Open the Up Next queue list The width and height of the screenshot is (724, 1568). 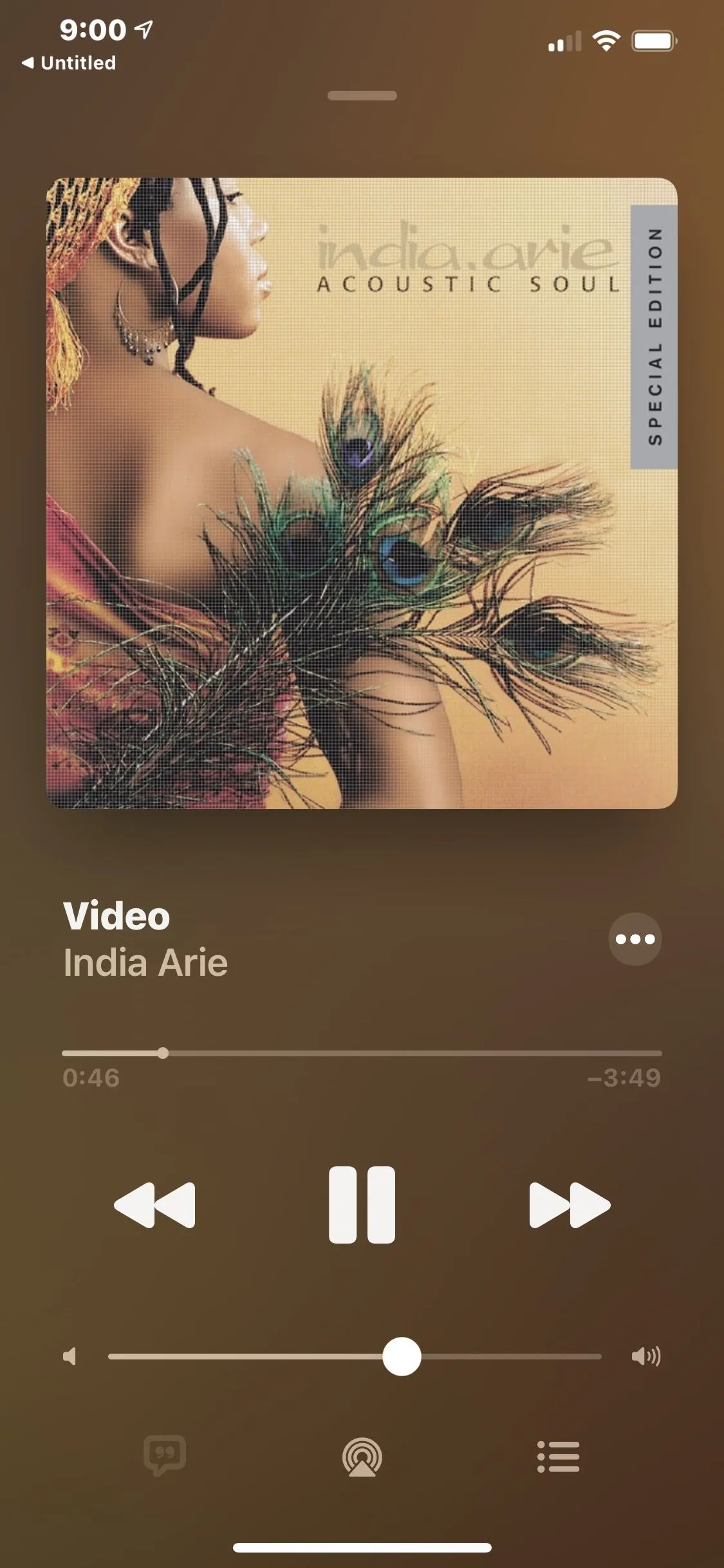coord(558,1457)
